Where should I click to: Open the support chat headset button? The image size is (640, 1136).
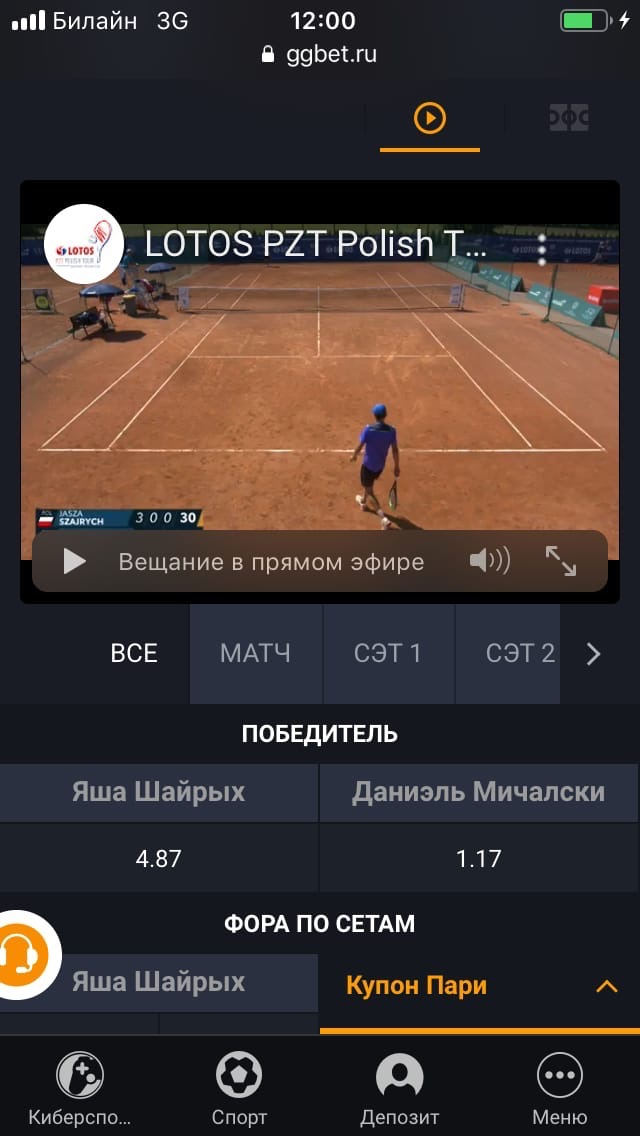tap(20, 957)
